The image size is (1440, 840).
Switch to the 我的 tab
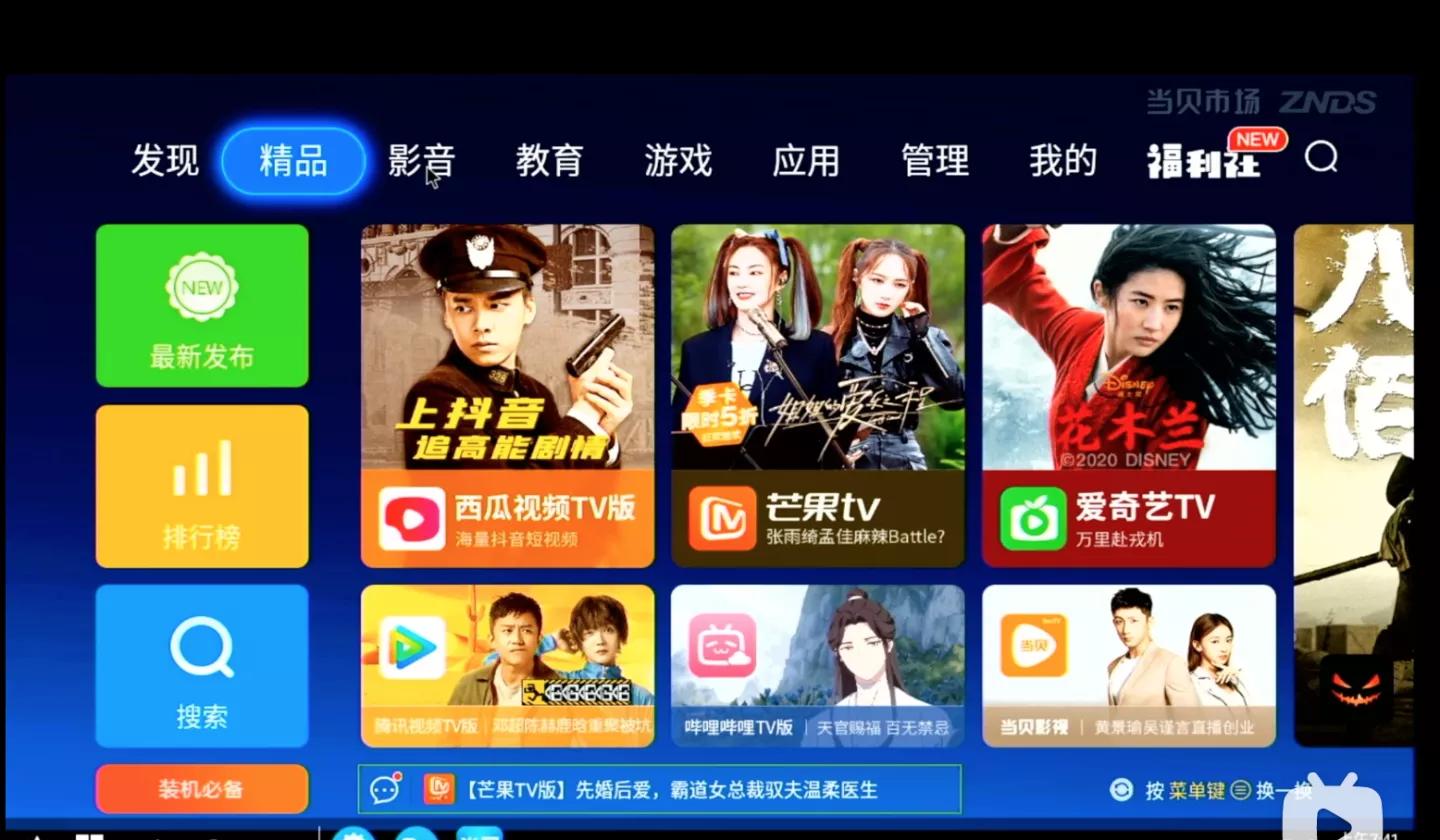point(1062,161)
